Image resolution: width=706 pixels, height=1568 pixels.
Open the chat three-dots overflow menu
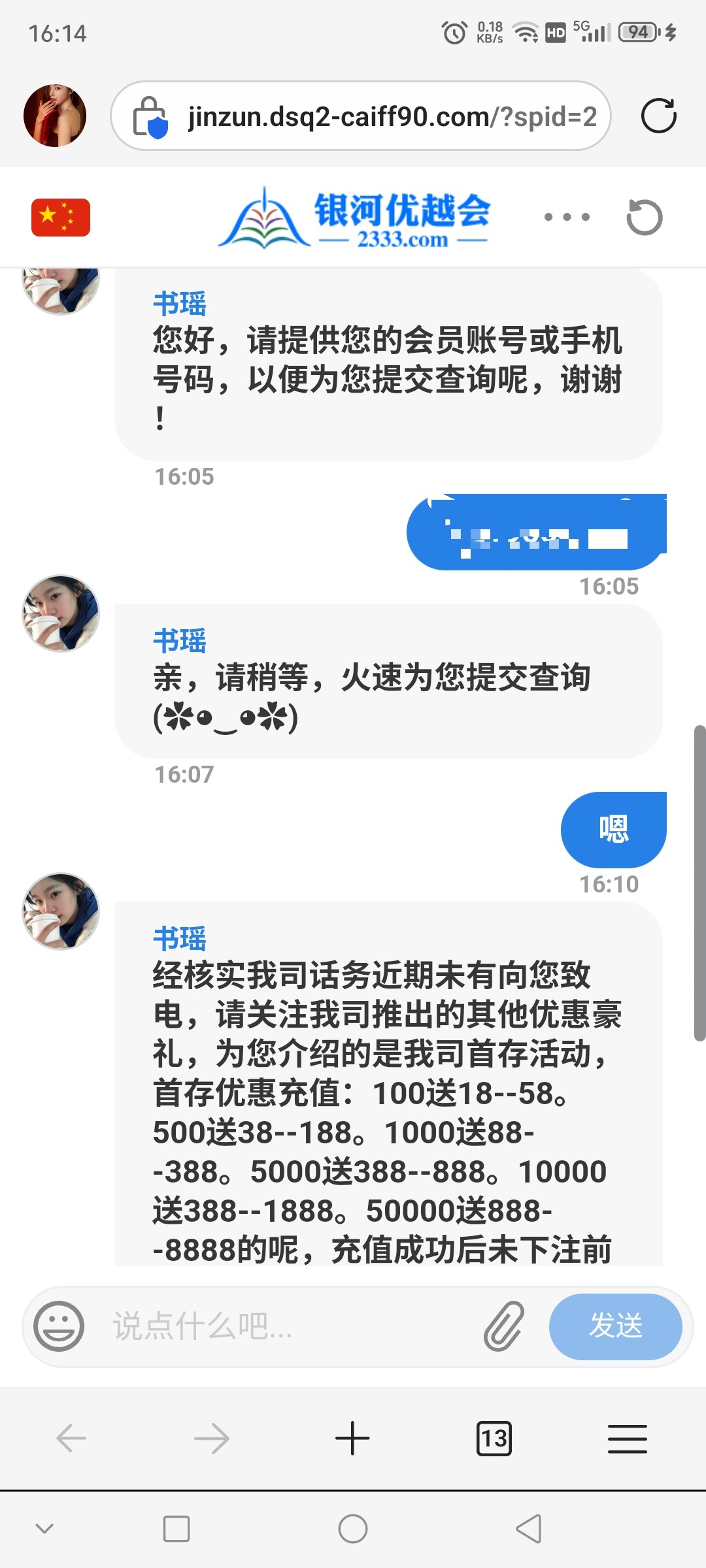[x=567, y=217]
